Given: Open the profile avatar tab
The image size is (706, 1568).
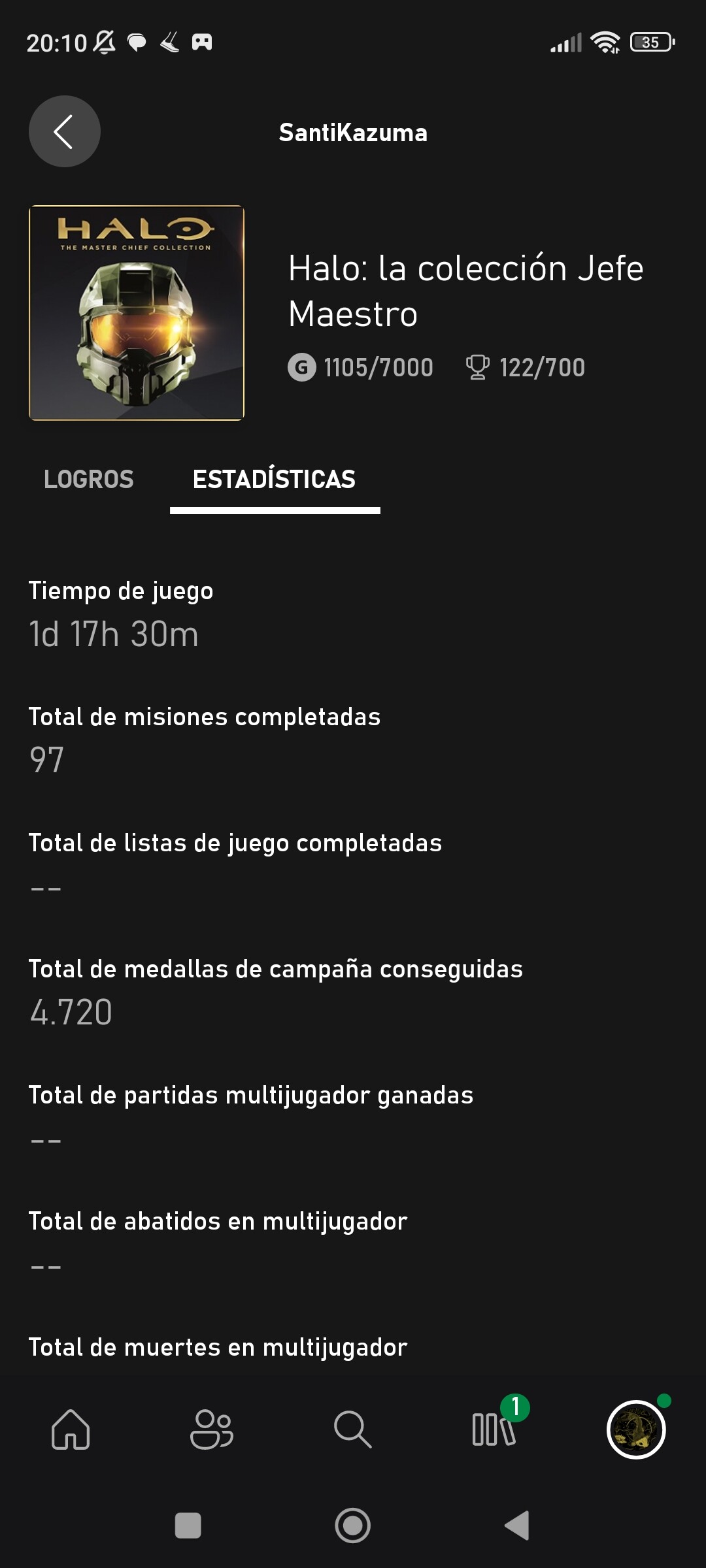Looking at the screenshot, I should (x=635, y=1429).
